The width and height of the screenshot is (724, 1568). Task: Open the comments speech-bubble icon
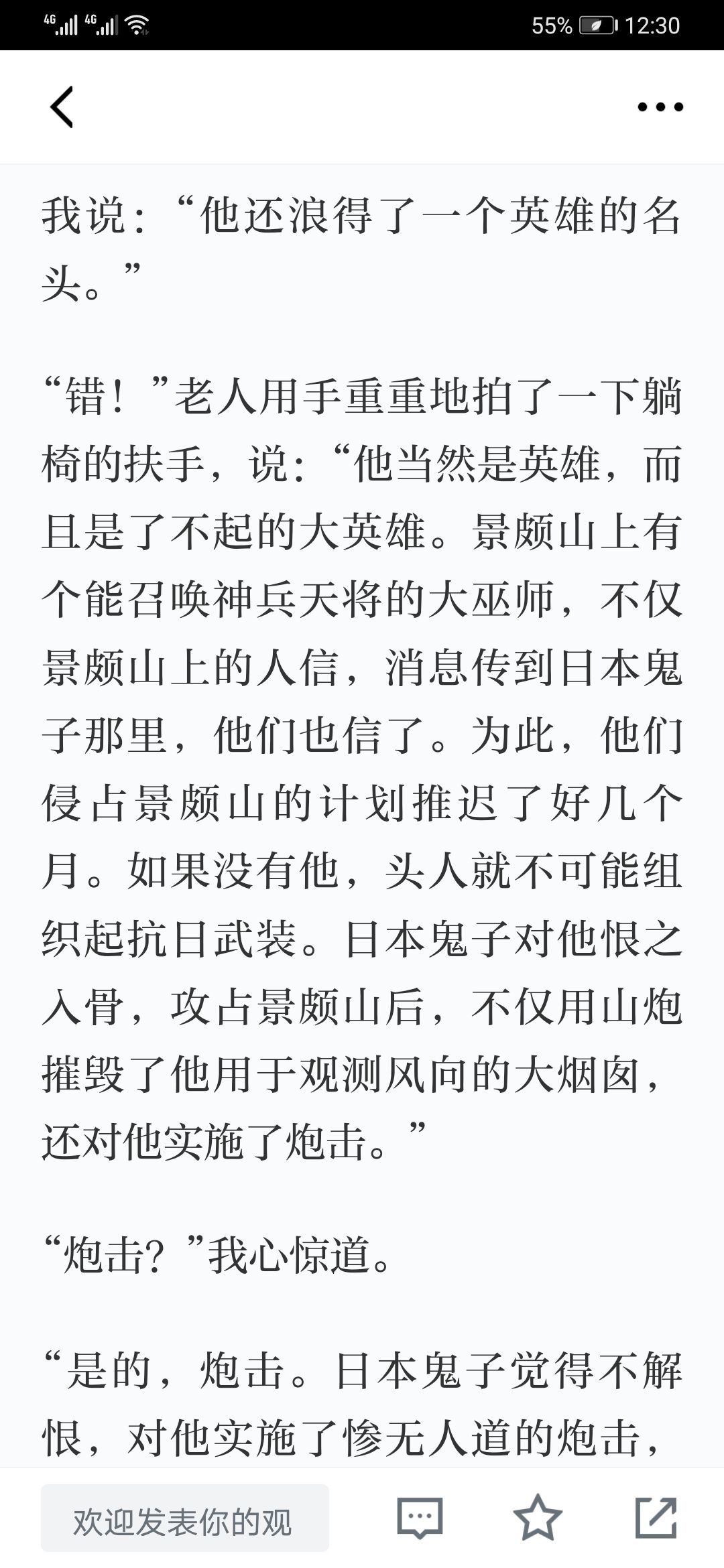click(x=420, y=1518)
